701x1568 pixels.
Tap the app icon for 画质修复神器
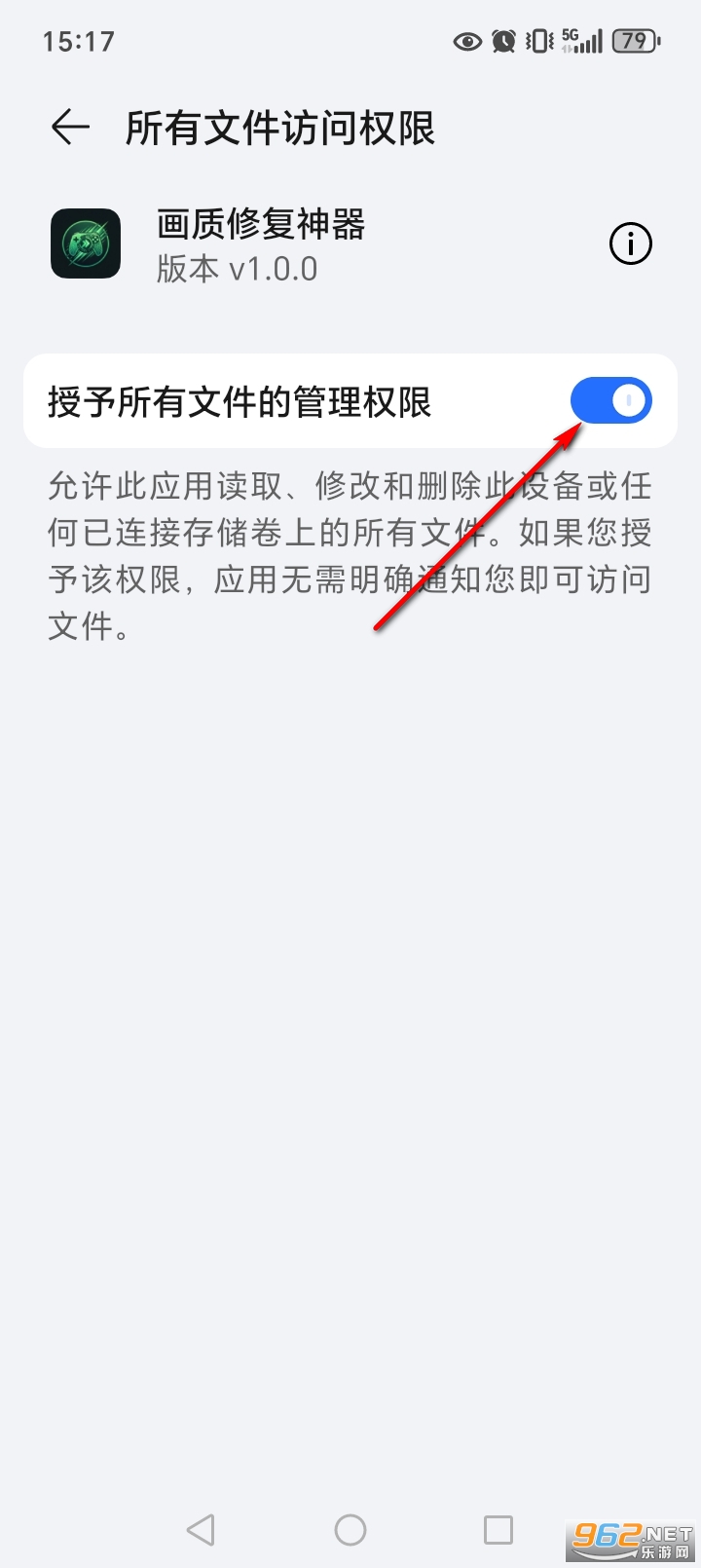86,243
